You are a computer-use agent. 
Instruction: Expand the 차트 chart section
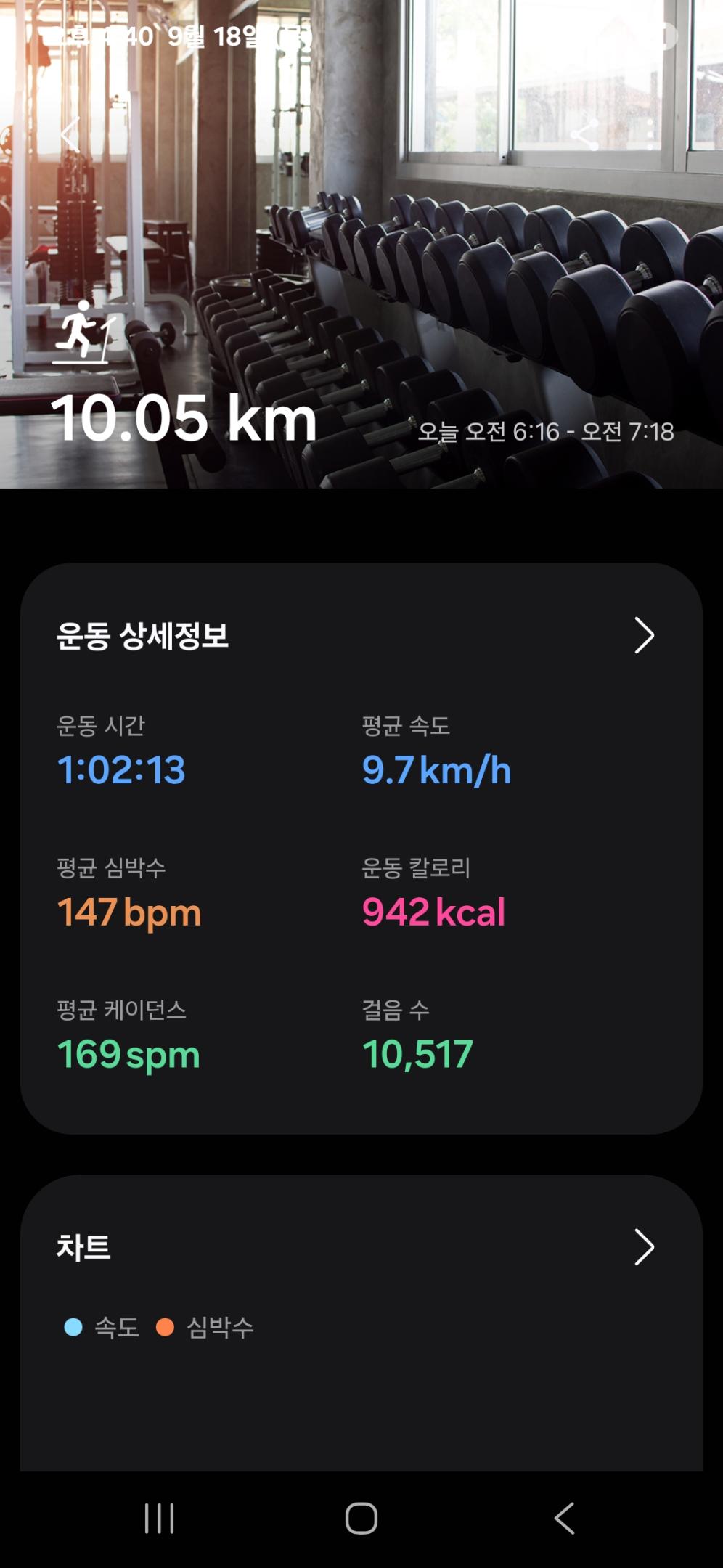click(x=644, y=1247)
